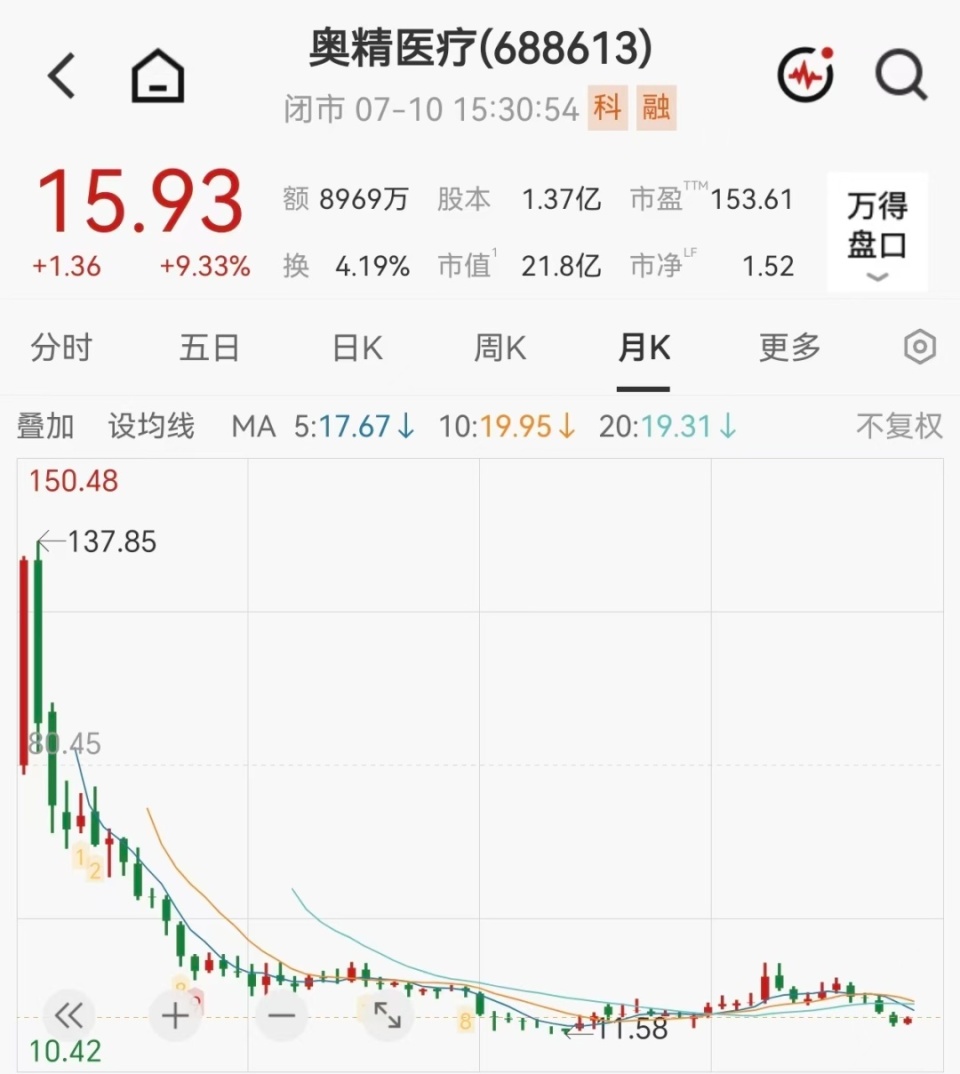Expand the chart to full screen
The width and height of the screenshot is (960, 1074).
coord(387,1015)
